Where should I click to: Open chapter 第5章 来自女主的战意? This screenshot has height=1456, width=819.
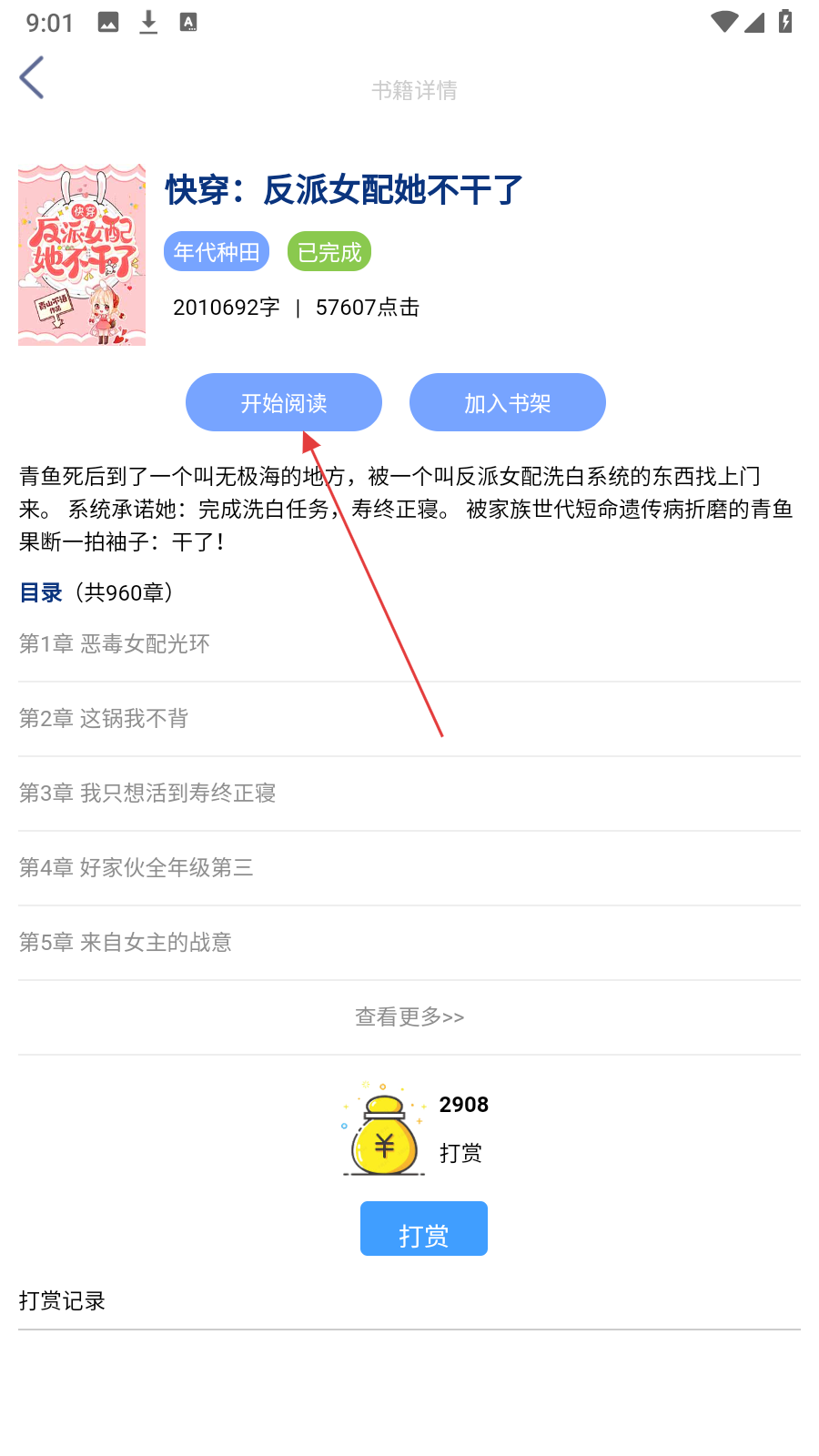pyautogui.click(x=126, y=943)
